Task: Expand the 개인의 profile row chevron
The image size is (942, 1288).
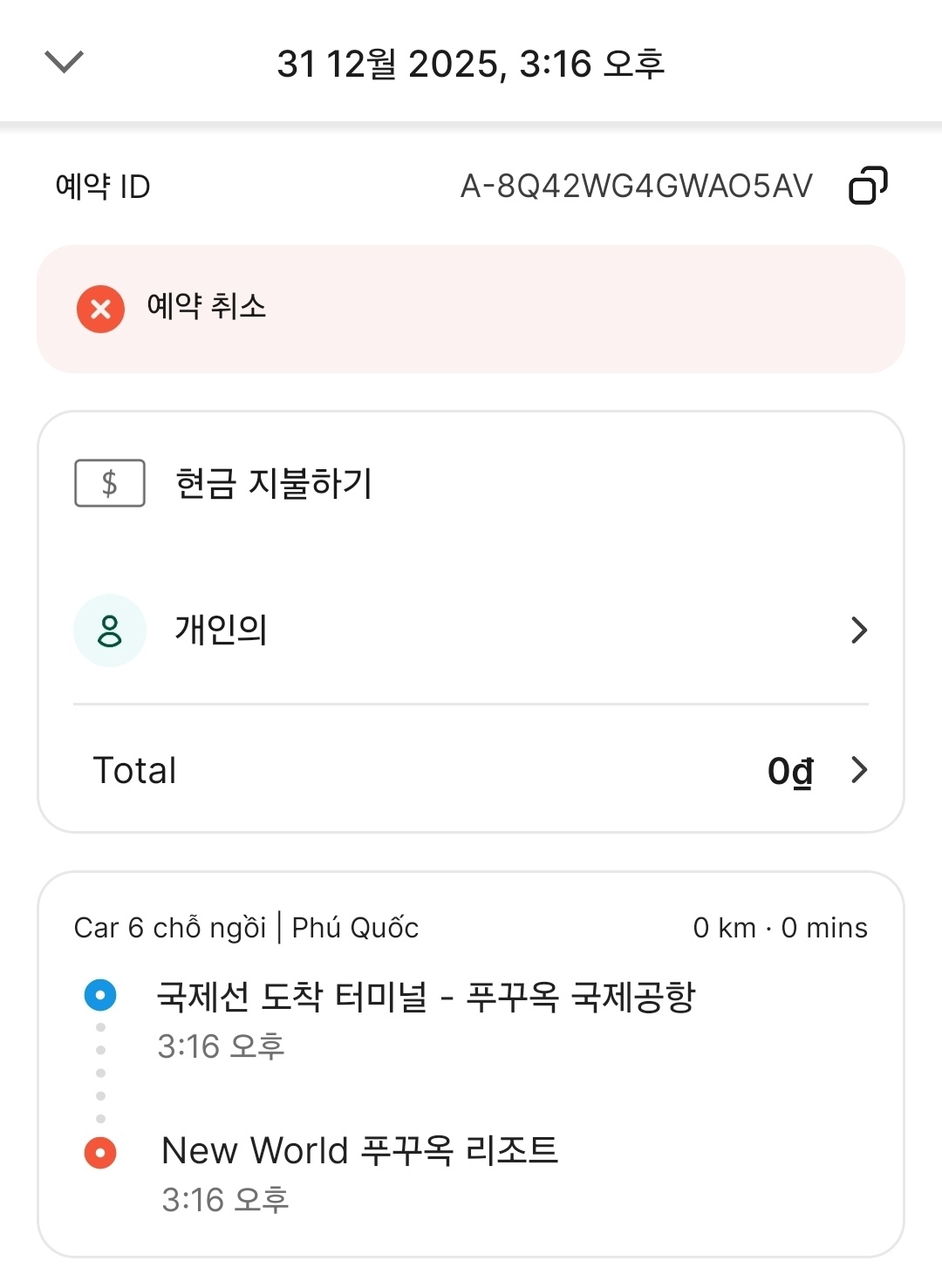Action: point(861,630)
